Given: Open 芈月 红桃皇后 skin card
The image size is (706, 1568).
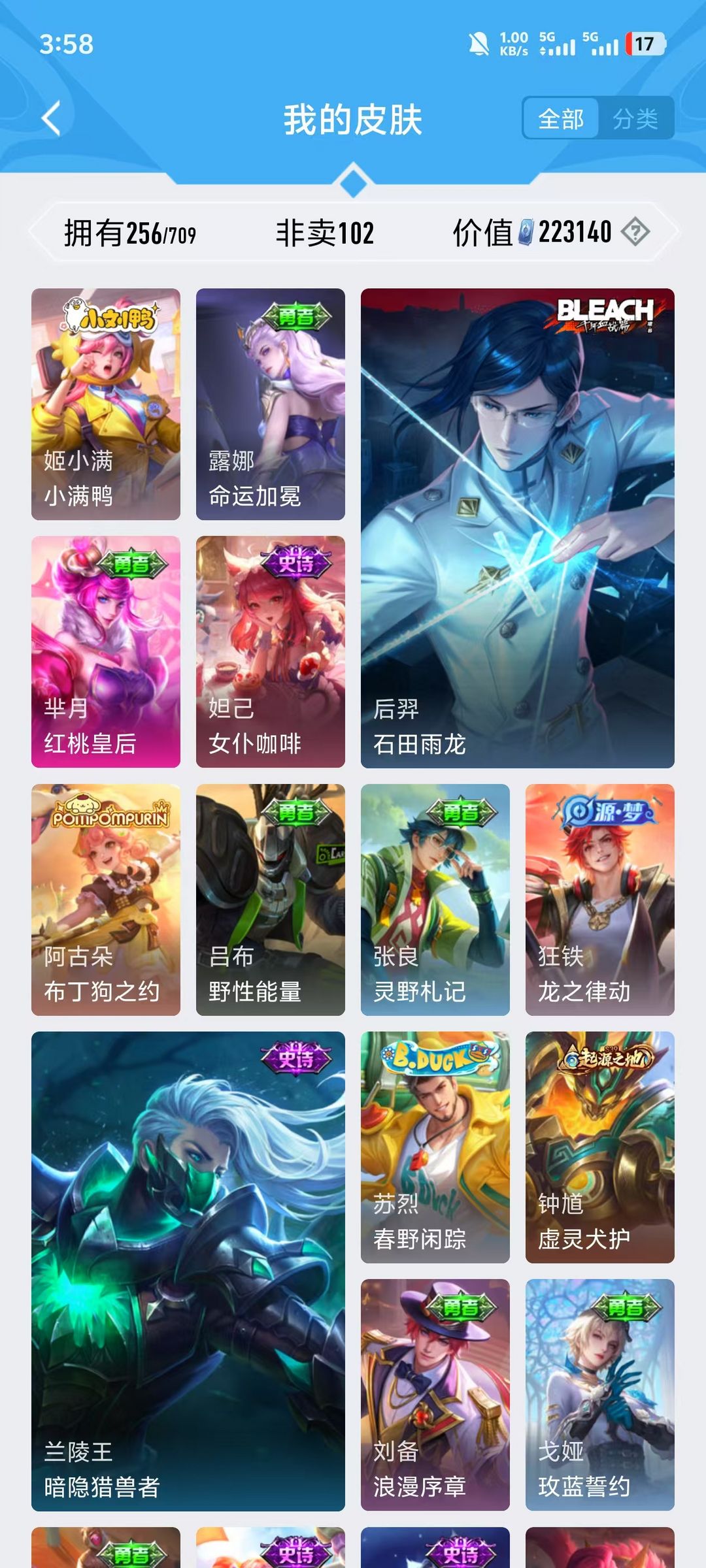Looking at the screenshot, I should point(106,651).
